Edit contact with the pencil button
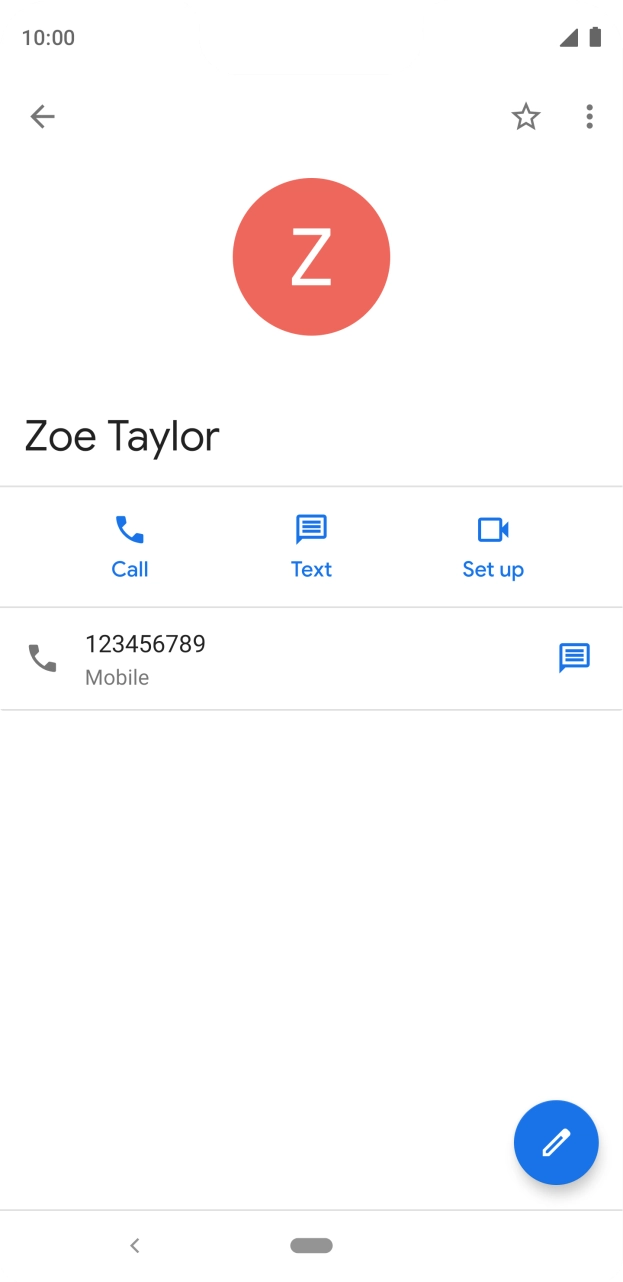Screen dimensions: 623x1282 click(x=556, y=1142)
